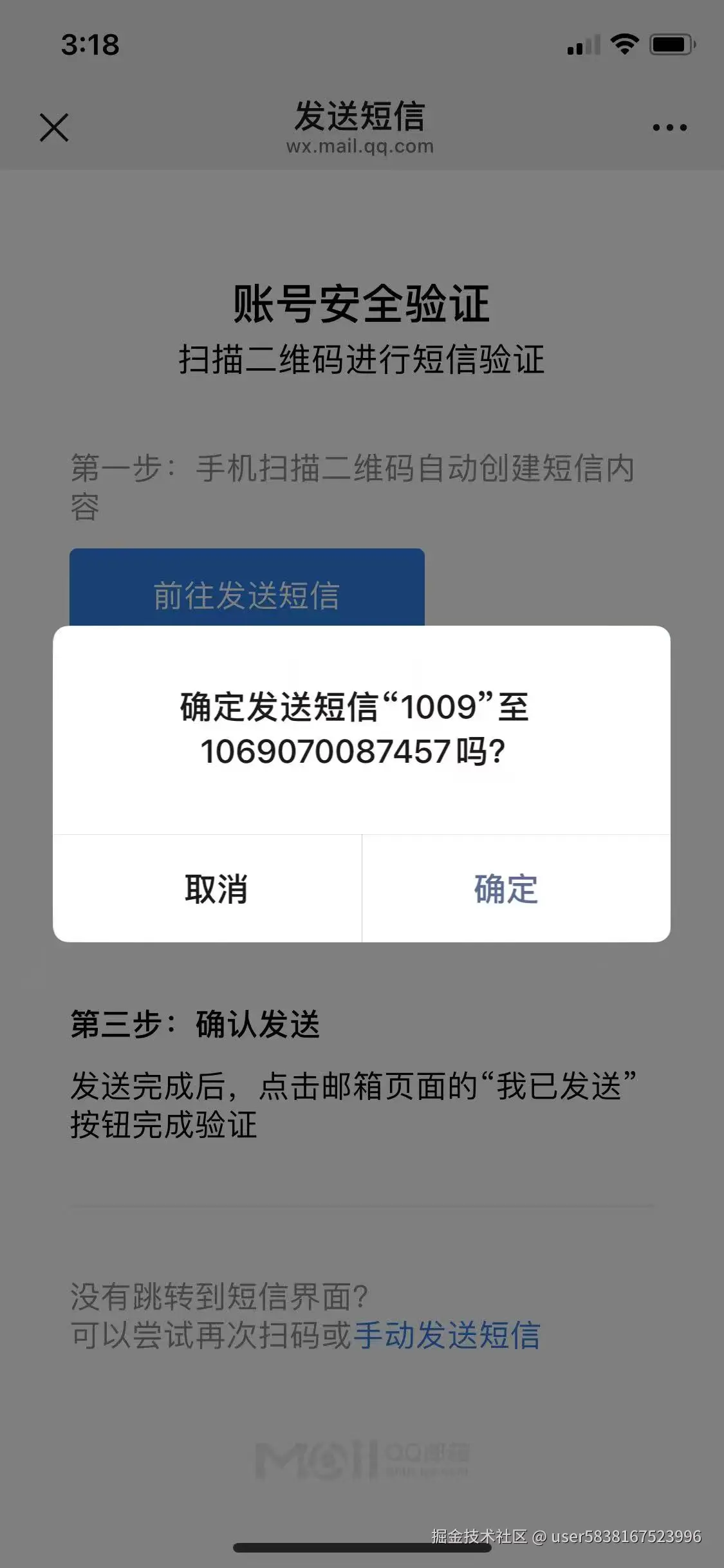Tap the battery status icon

[671, 45]
